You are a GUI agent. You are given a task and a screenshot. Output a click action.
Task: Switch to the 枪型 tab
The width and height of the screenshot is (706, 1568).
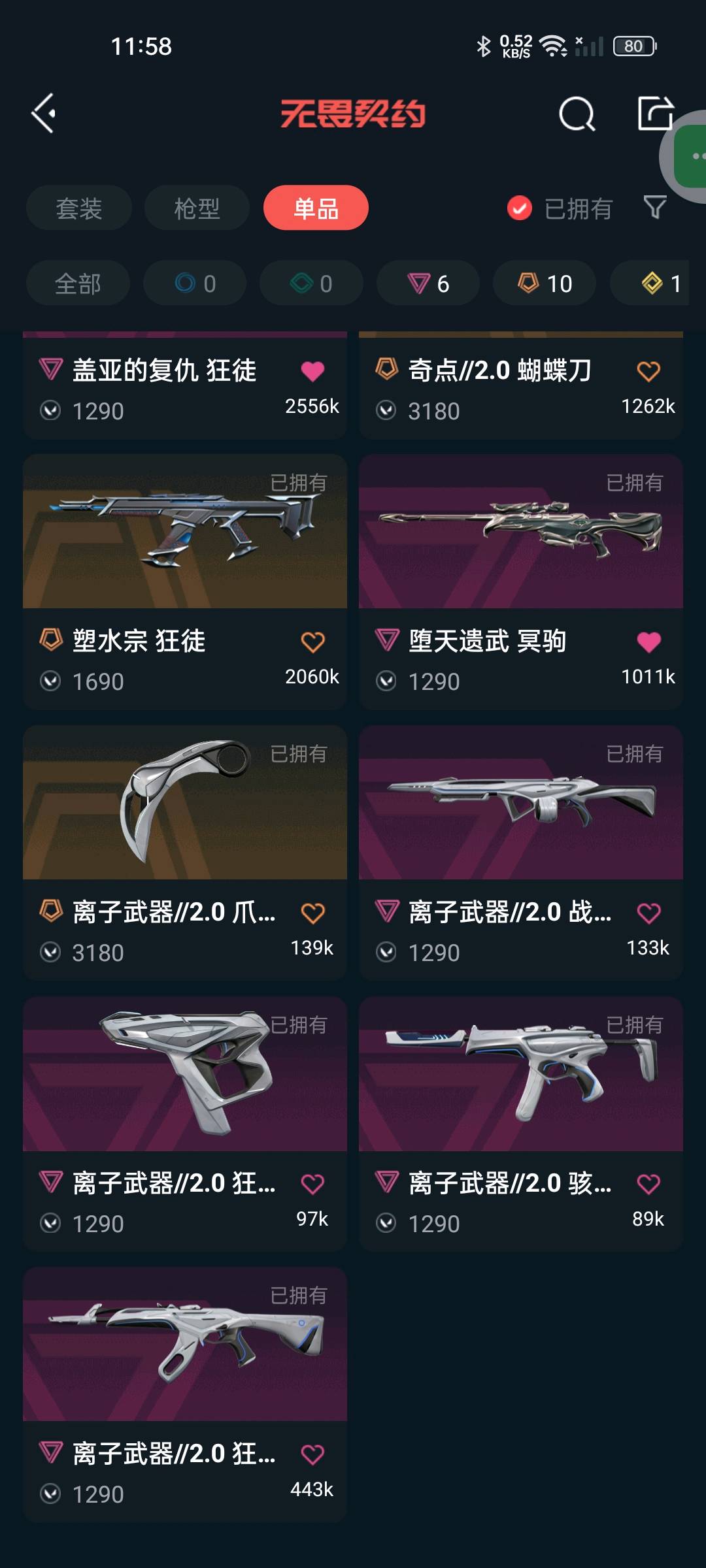(x=197, y=208)
